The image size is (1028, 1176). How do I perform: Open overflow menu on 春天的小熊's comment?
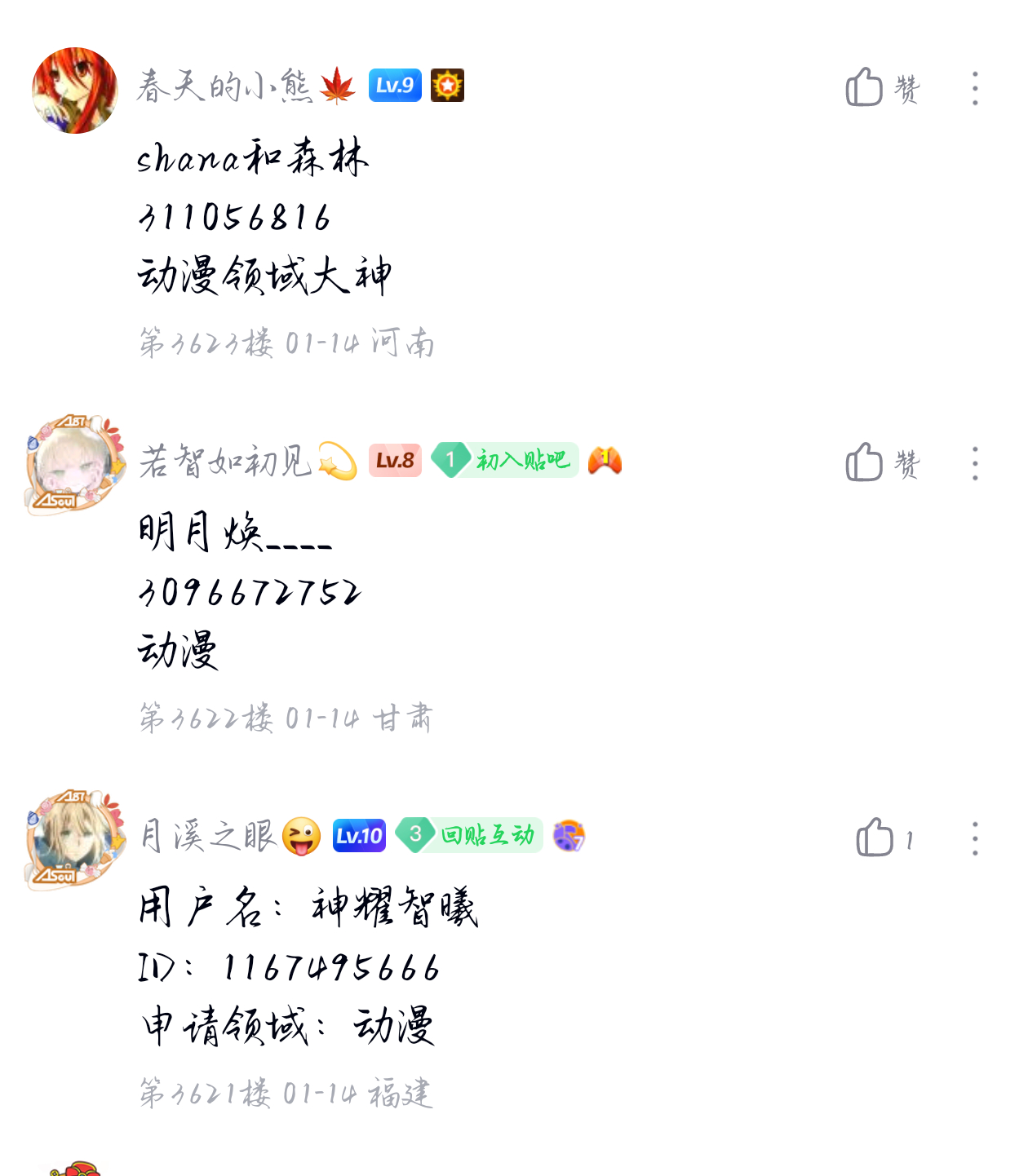[x=975, y=88]
